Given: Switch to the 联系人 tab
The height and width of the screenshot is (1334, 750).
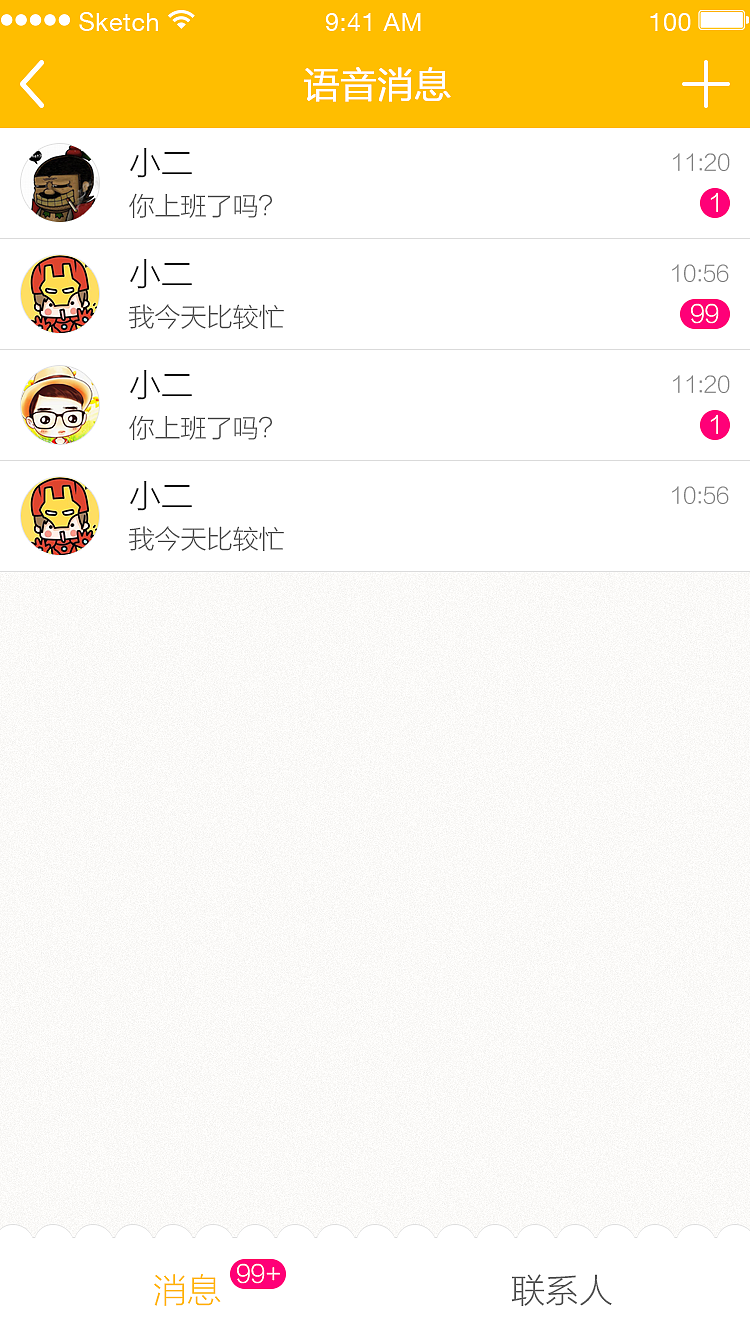Looking at the screenshot, I should 562,1291.
